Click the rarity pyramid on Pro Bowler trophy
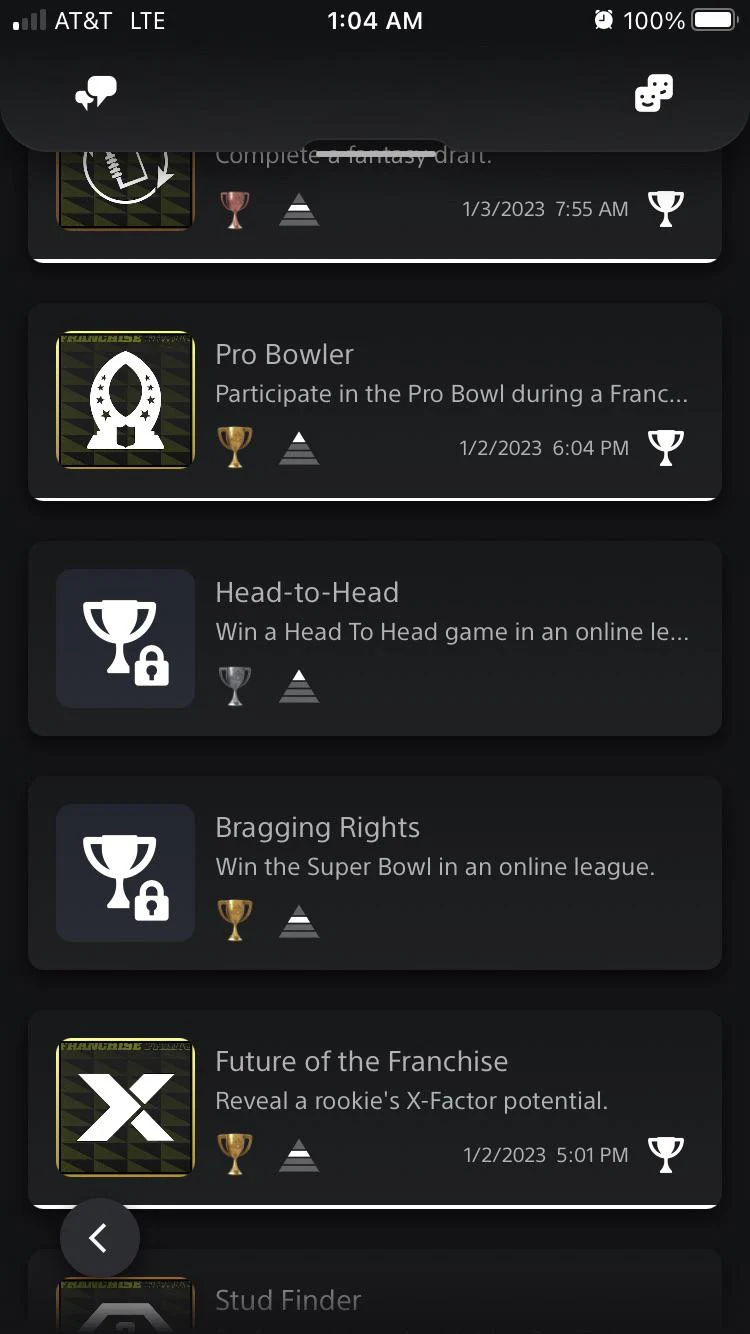This screenshot has width=750, height=1334. 299,449
